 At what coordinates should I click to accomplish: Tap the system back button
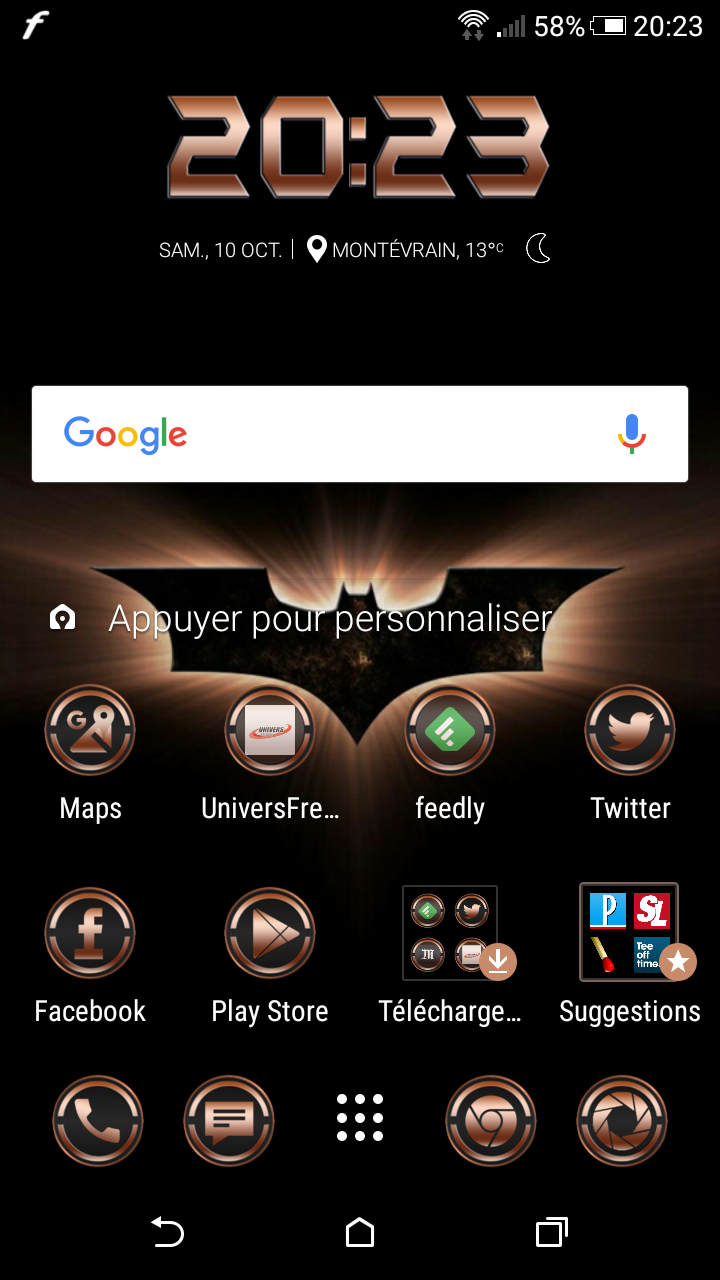[167, 1232]
